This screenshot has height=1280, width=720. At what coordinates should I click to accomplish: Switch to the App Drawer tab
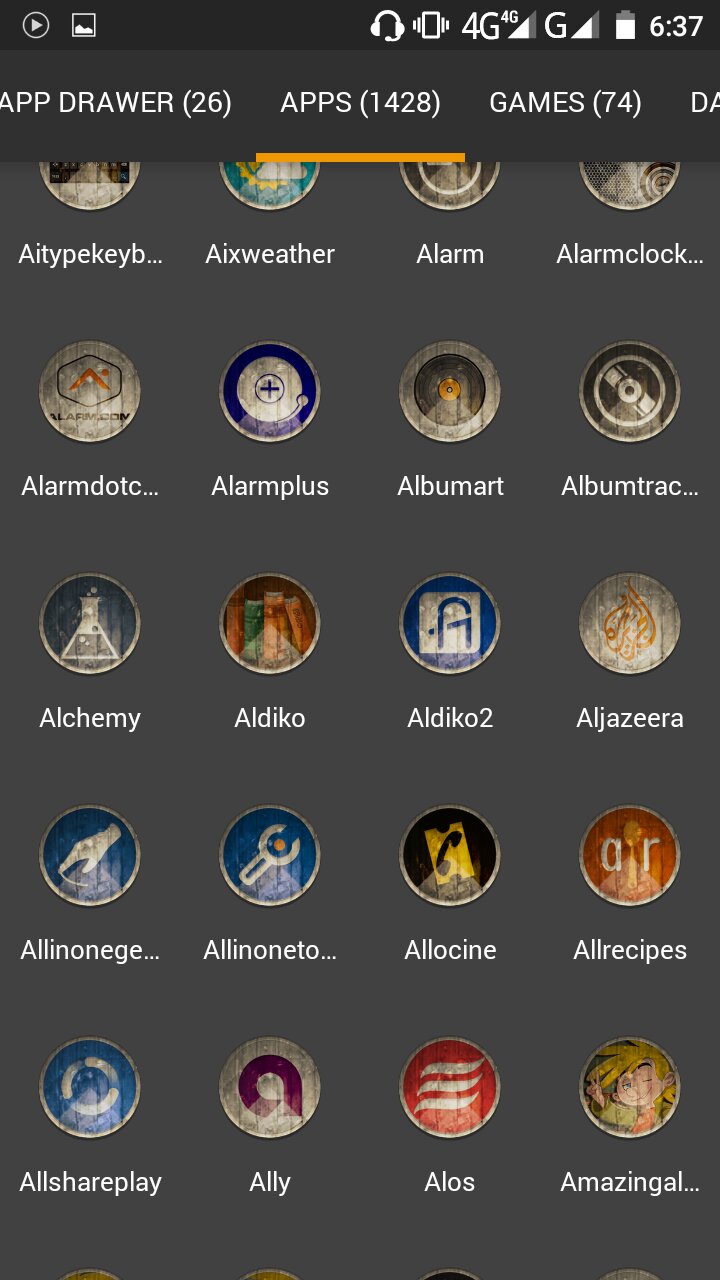pos(116,103)
